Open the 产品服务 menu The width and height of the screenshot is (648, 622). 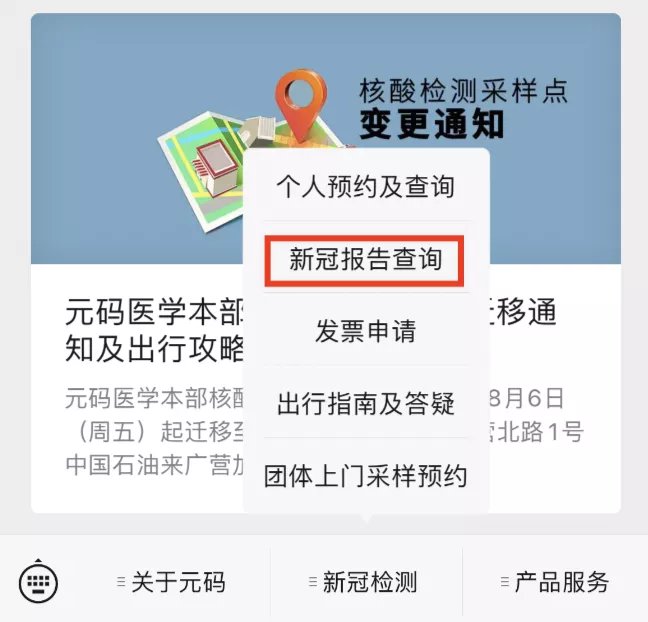(x=555, y=582)
